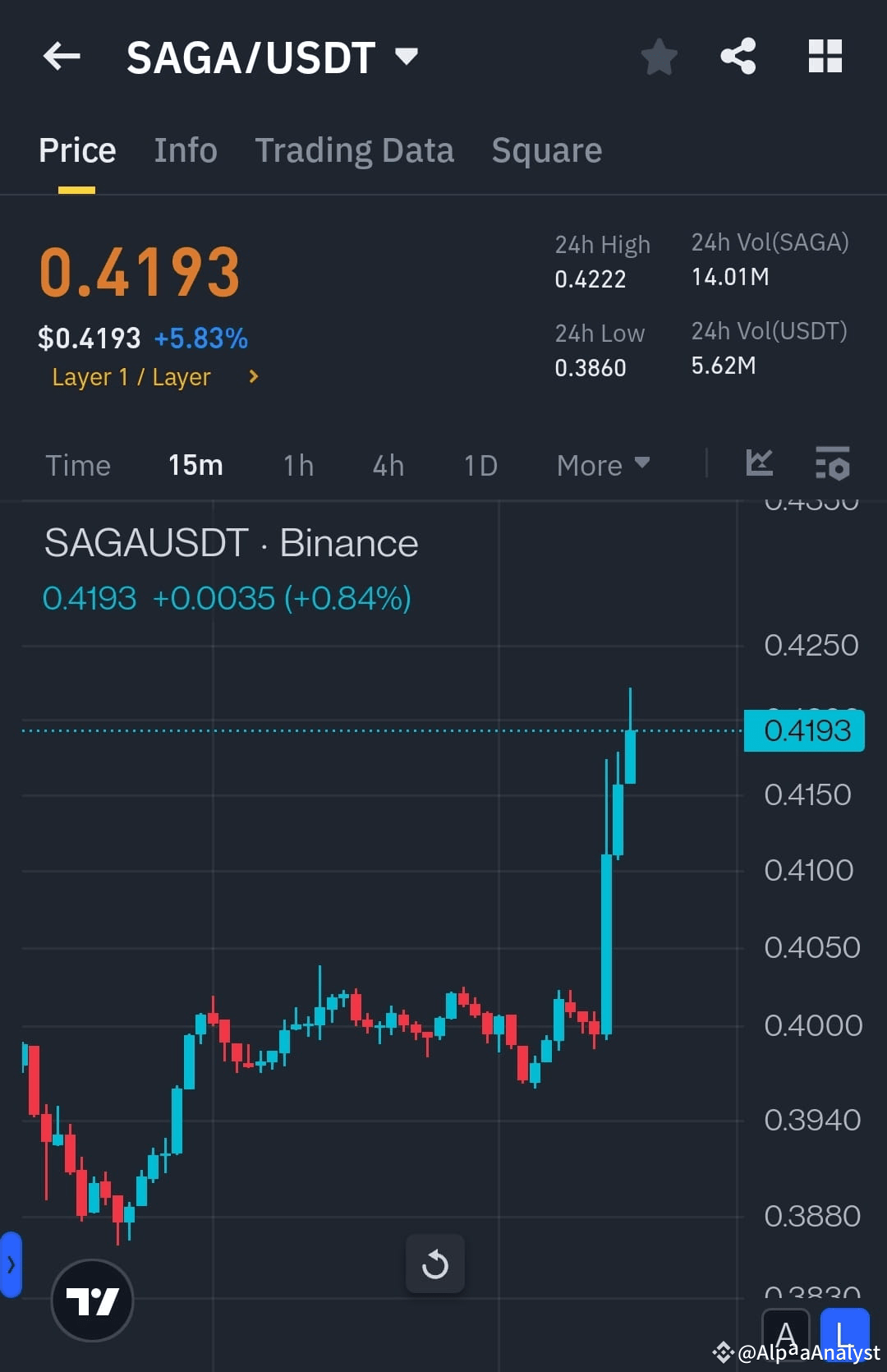Open the grid layout menu

pos(825,56)
